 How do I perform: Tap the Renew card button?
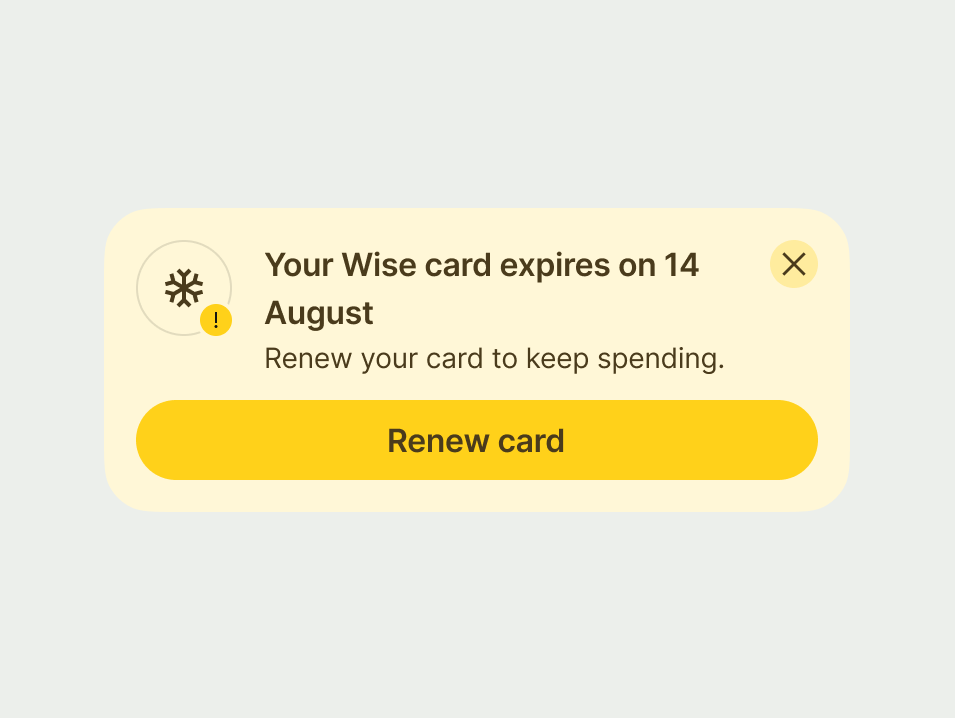coord(476,440)
